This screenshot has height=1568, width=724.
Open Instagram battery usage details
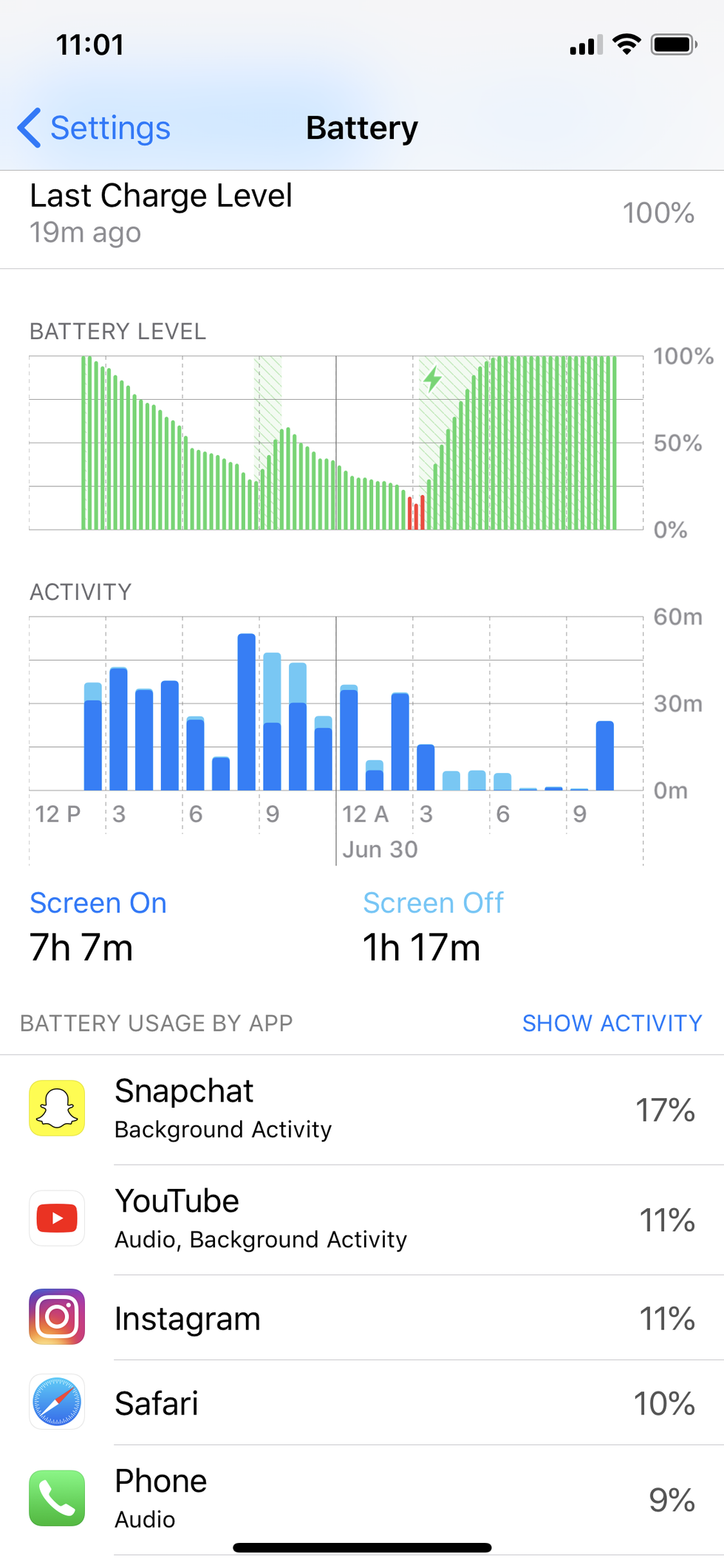362,1318
